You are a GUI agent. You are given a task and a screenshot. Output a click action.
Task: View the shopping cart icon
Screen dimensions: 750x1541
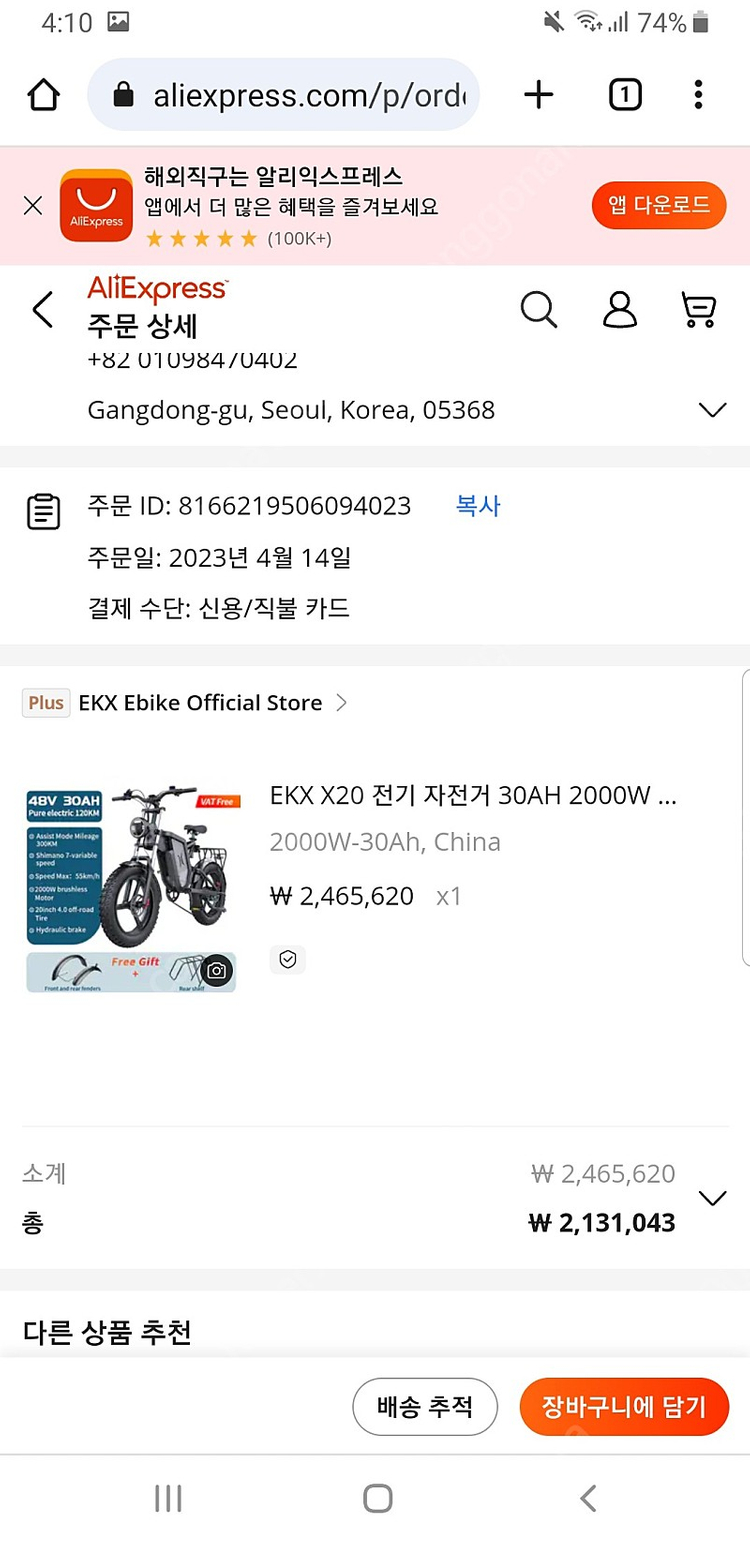click(699, 310)
